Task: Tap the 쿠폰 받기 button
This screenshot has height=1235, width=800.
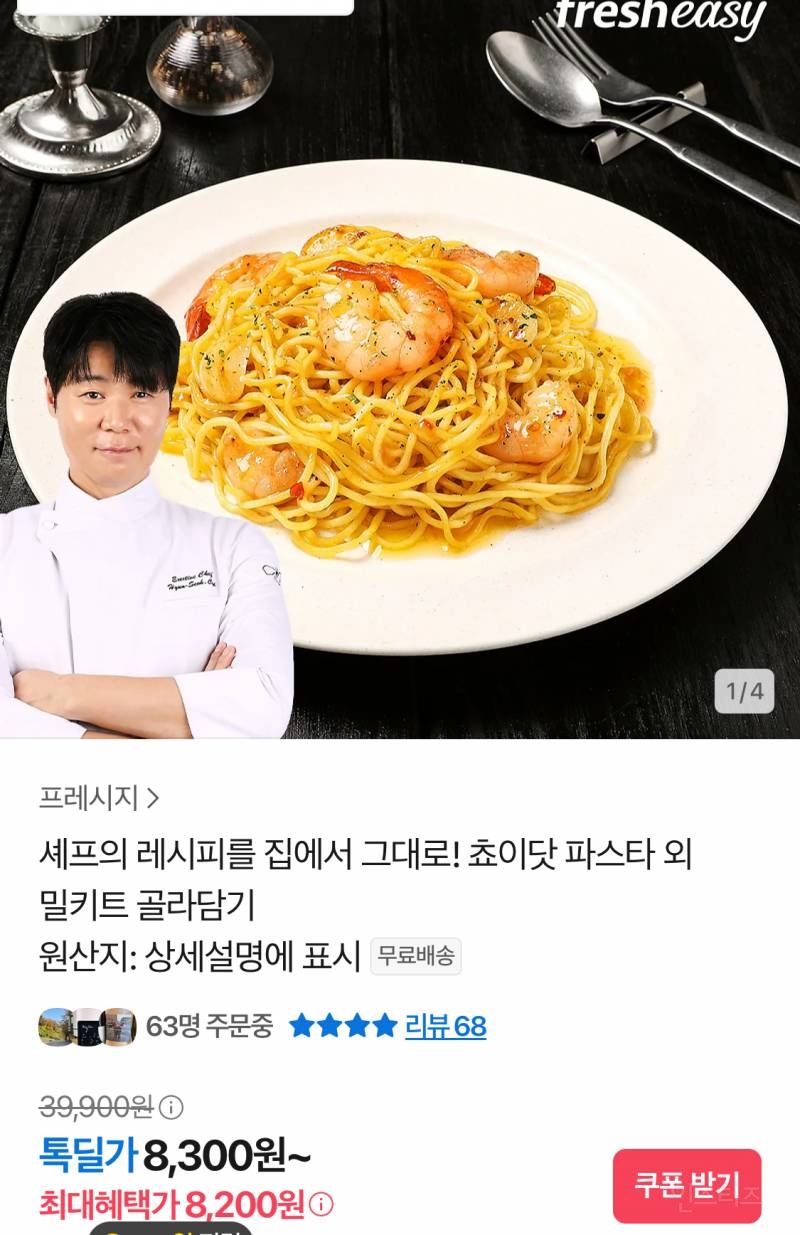Action: click(687, 1186)
